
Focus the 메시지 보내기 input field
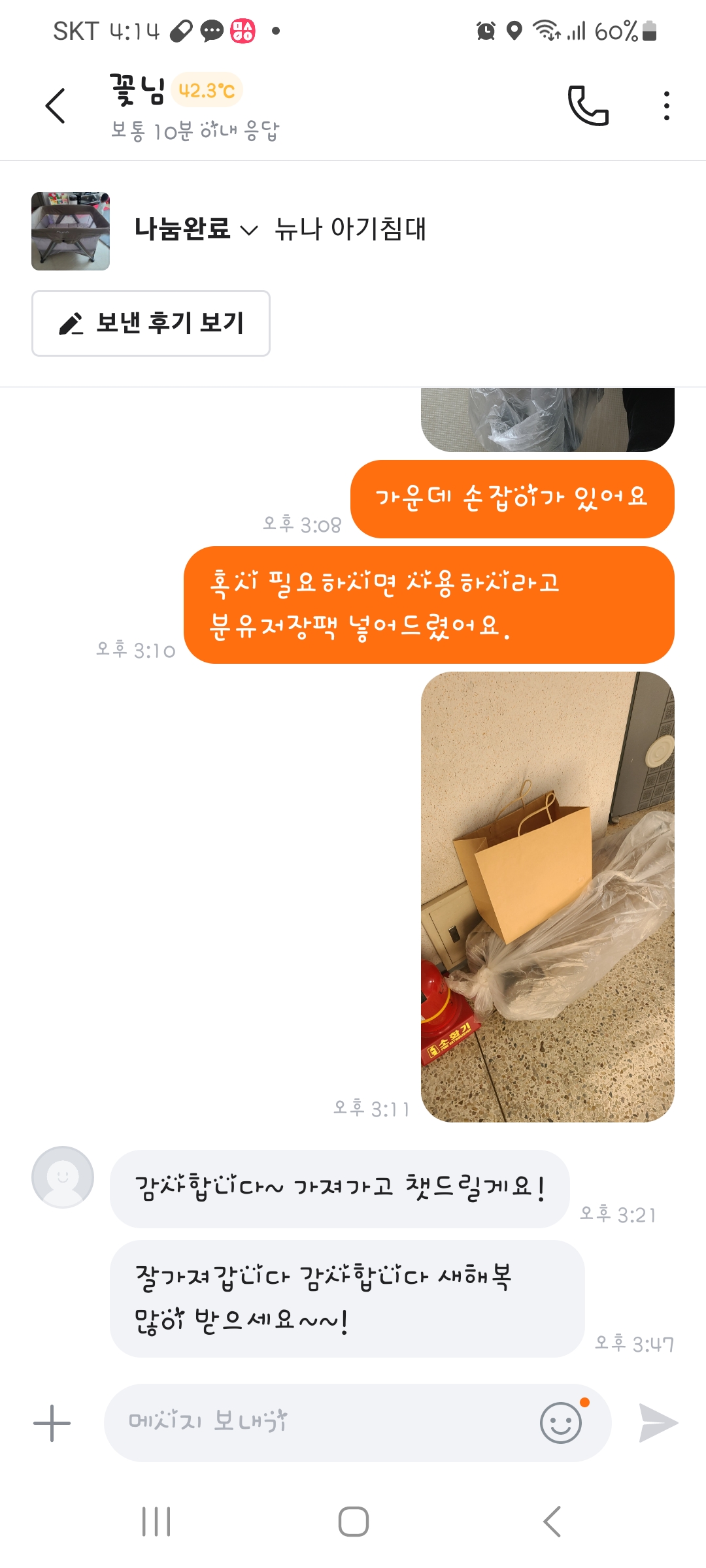[x=320, y=1422]
